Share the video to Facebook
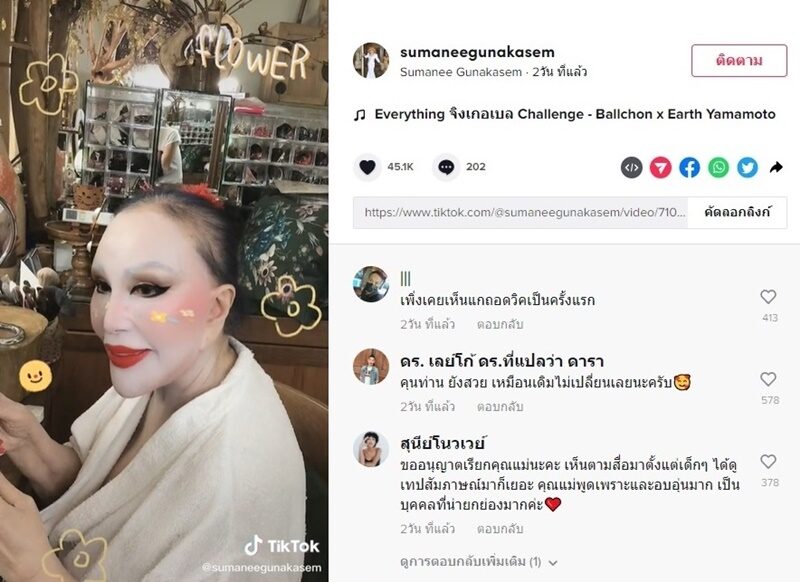The image size is (800, 582). [689, 167]
